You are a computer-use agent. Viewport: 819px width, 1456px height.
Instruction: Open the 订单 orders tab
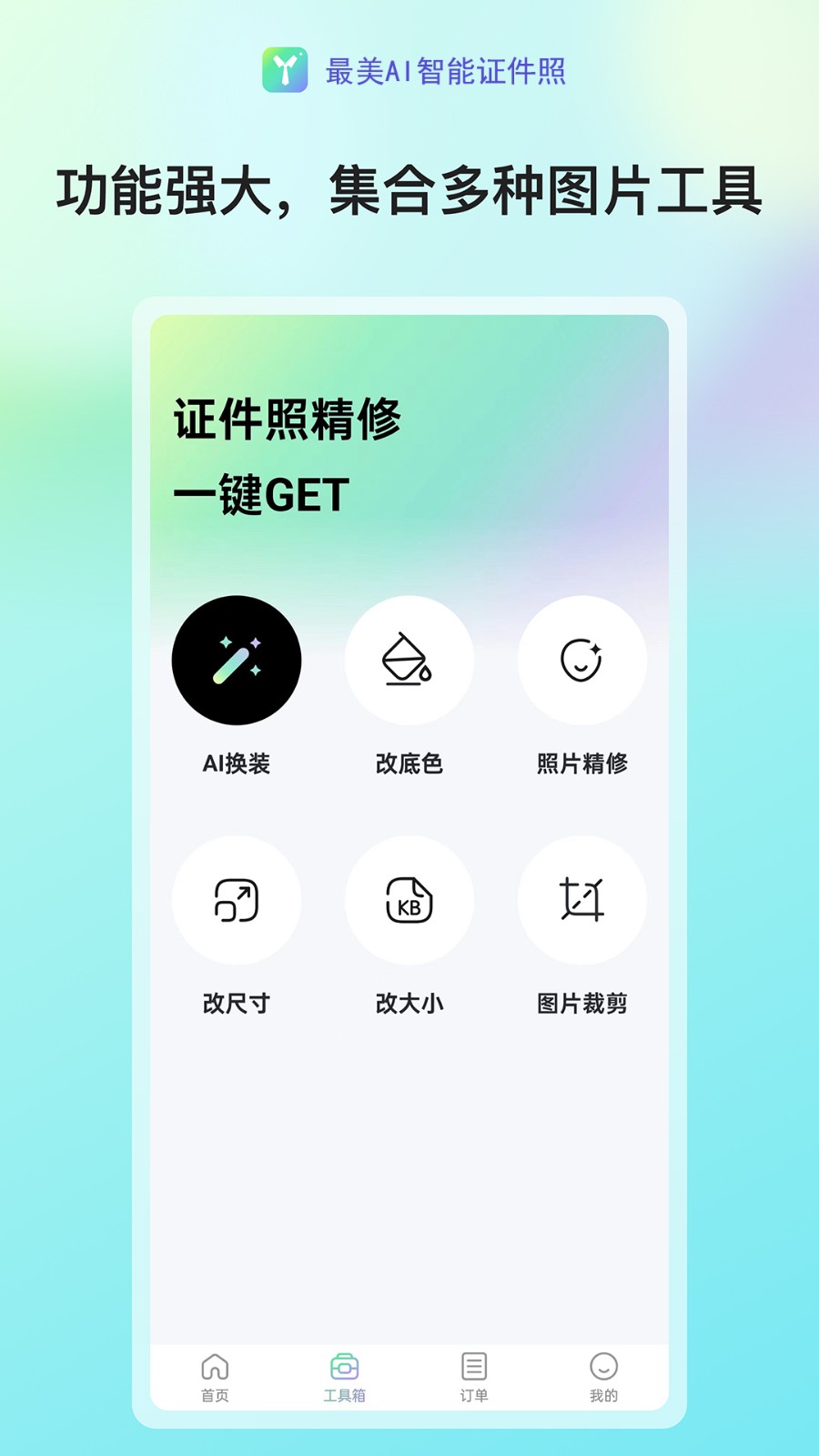click(x=474, y=1376)
